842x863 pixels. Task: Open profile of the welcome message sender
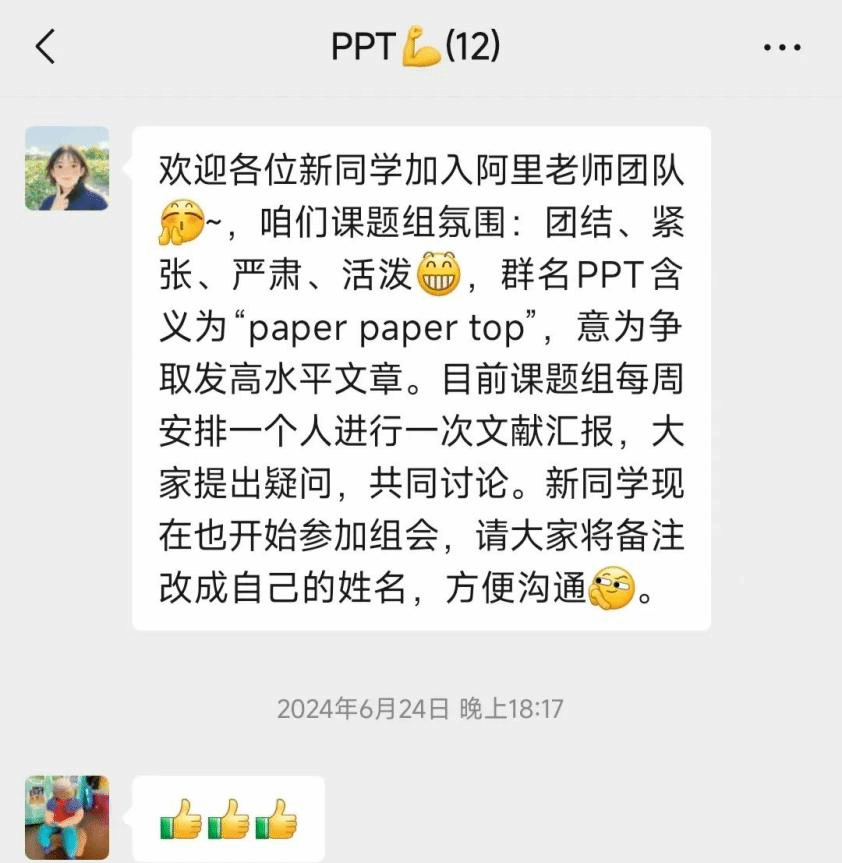coord(67,168)
